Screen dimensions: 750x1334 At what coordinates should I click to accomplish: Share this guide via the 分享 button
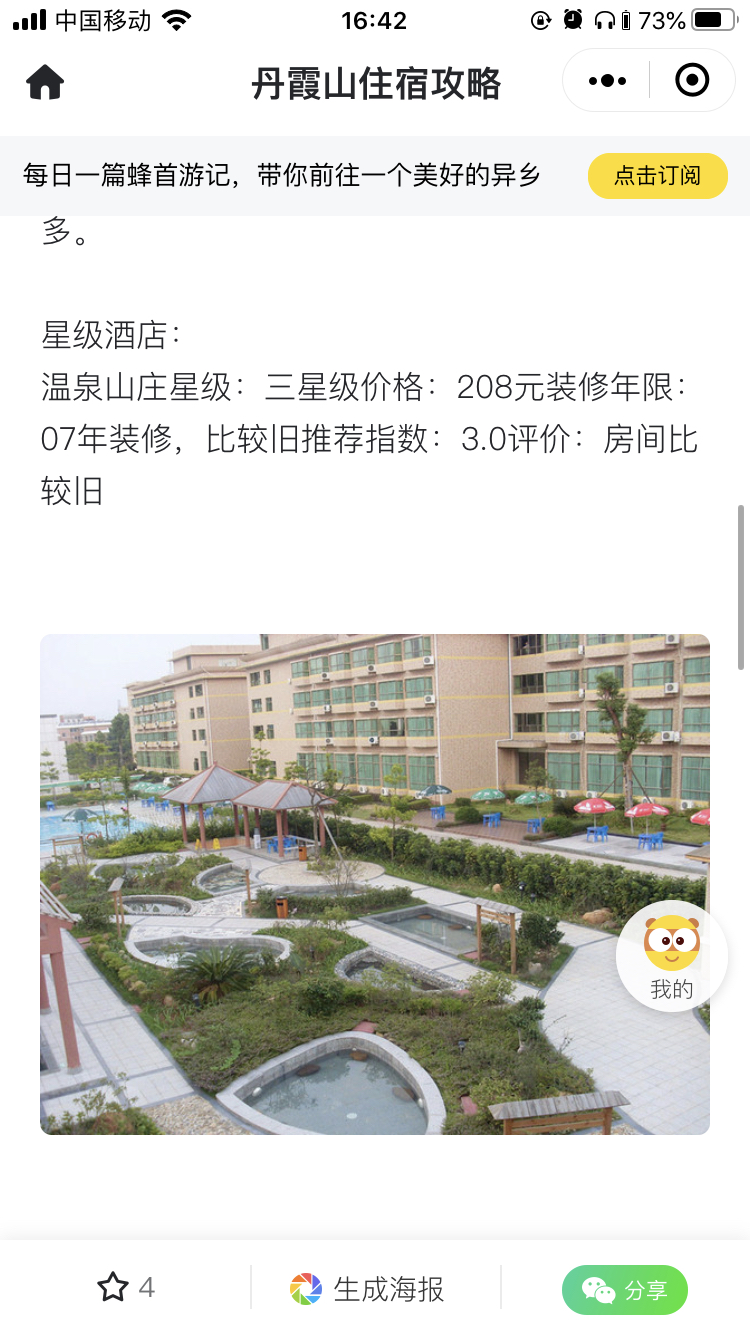coord(625,1290)
